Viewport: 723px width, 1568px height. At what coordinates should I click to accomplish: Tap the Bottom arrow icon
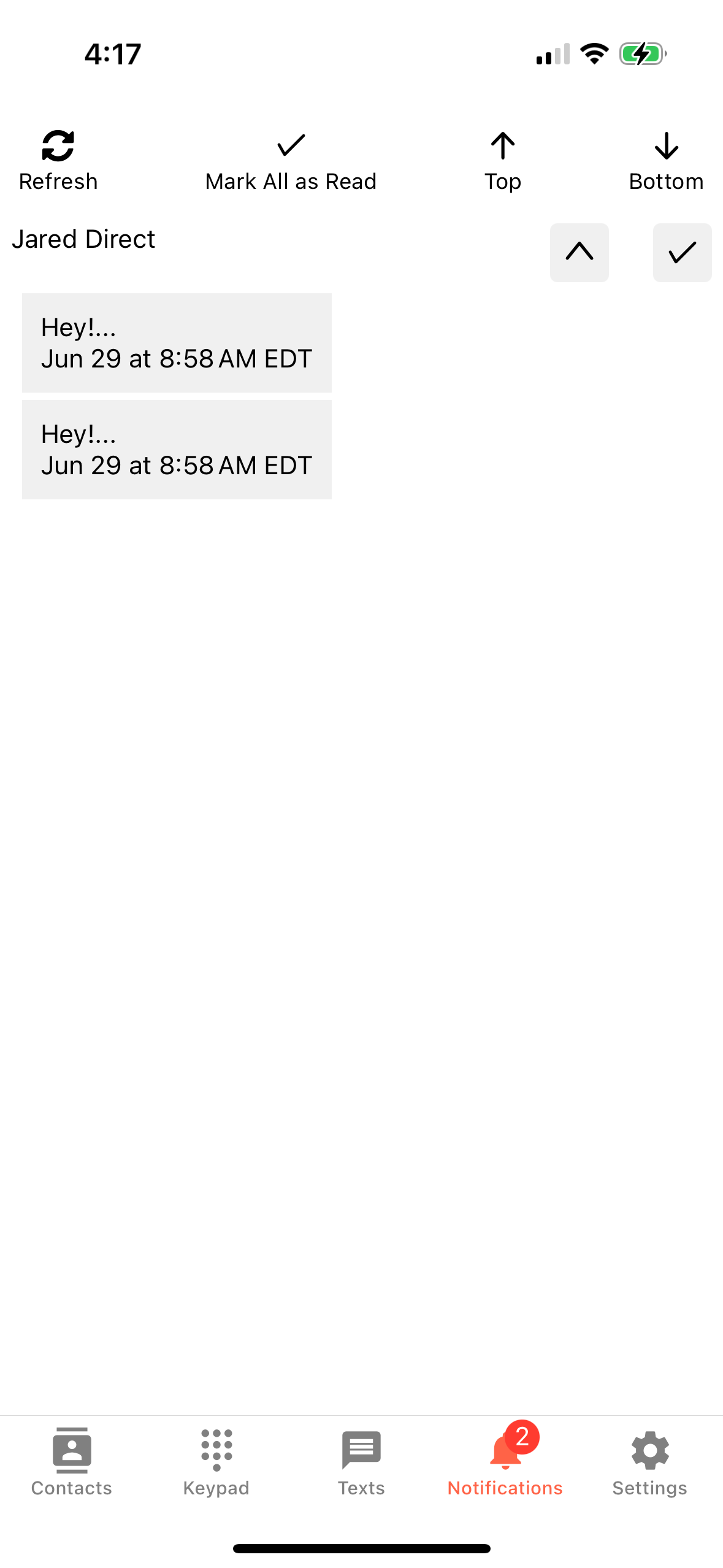pos(666,145)
